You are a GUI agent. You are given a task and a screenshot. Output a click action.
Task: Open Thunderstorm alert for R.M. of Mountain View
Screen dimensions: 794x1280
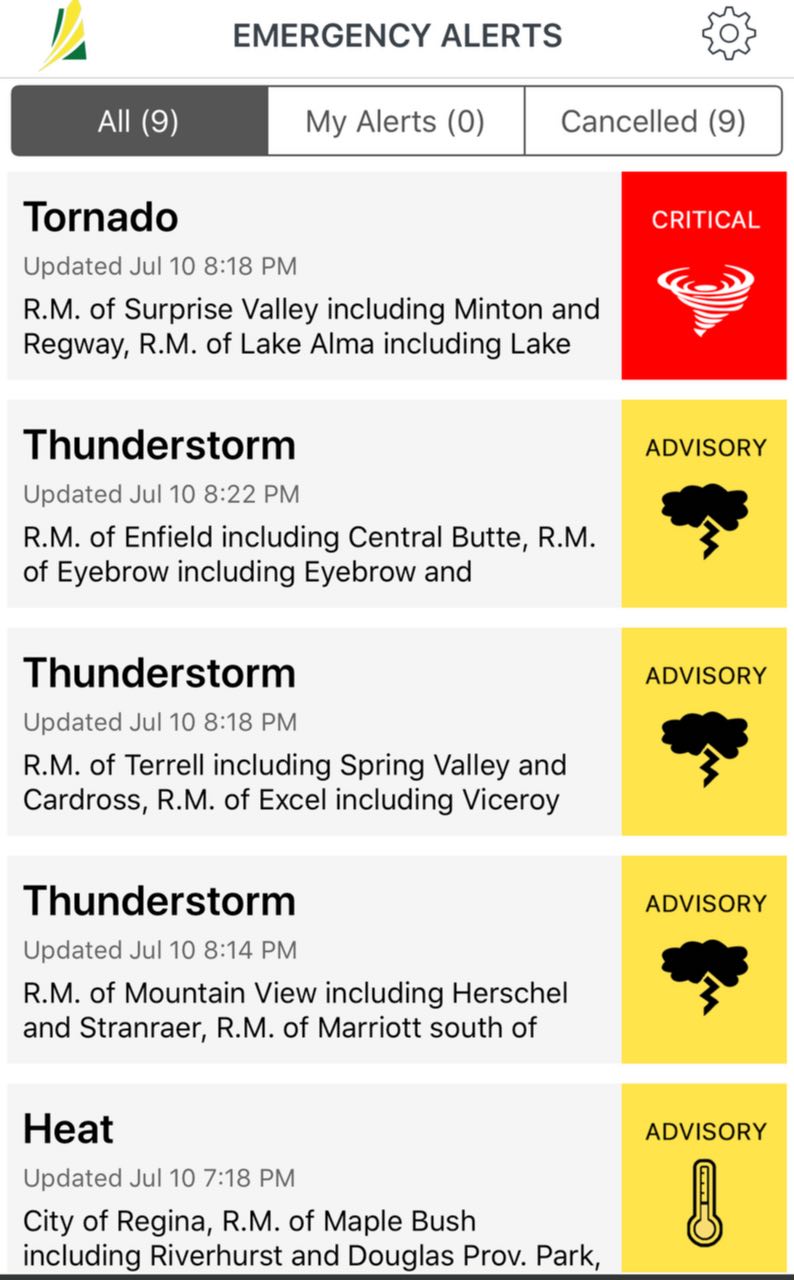coord(397,959)
